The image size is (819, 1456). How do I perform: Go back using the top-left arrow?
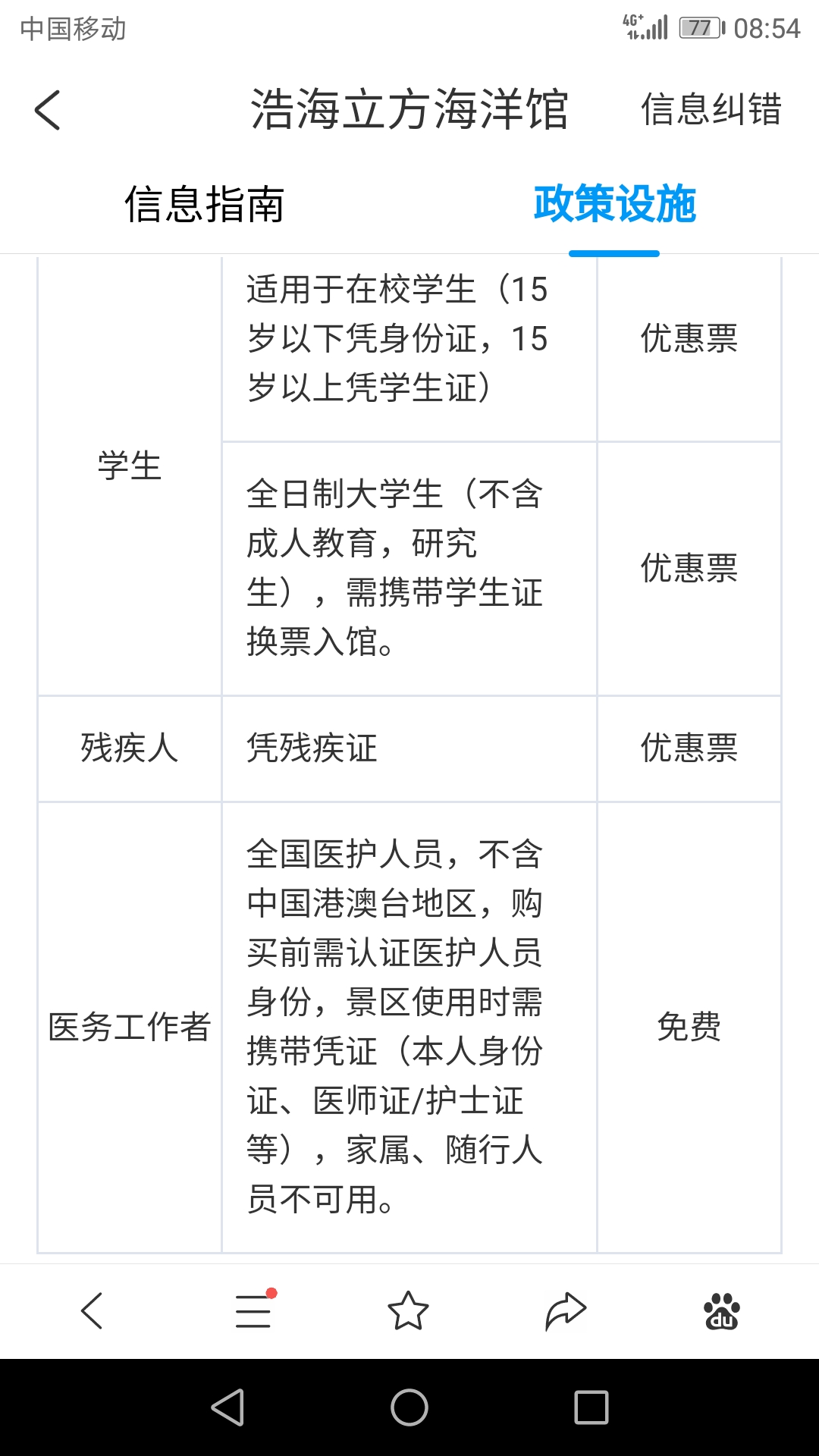click(47, 110)
